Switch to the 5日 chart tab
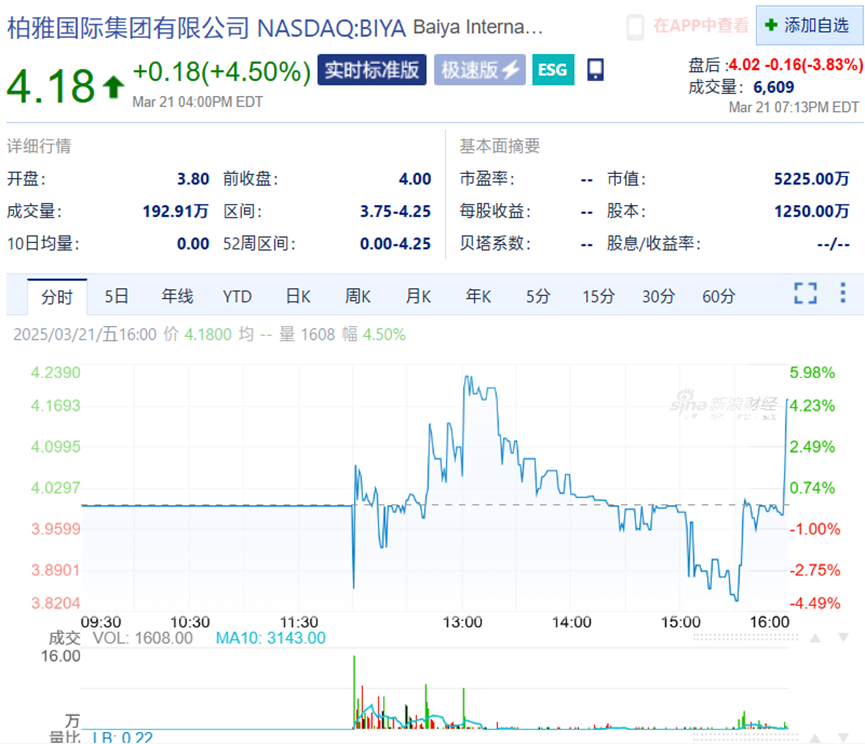This screenshot has height=744, width=865. [x=117, y=296]
